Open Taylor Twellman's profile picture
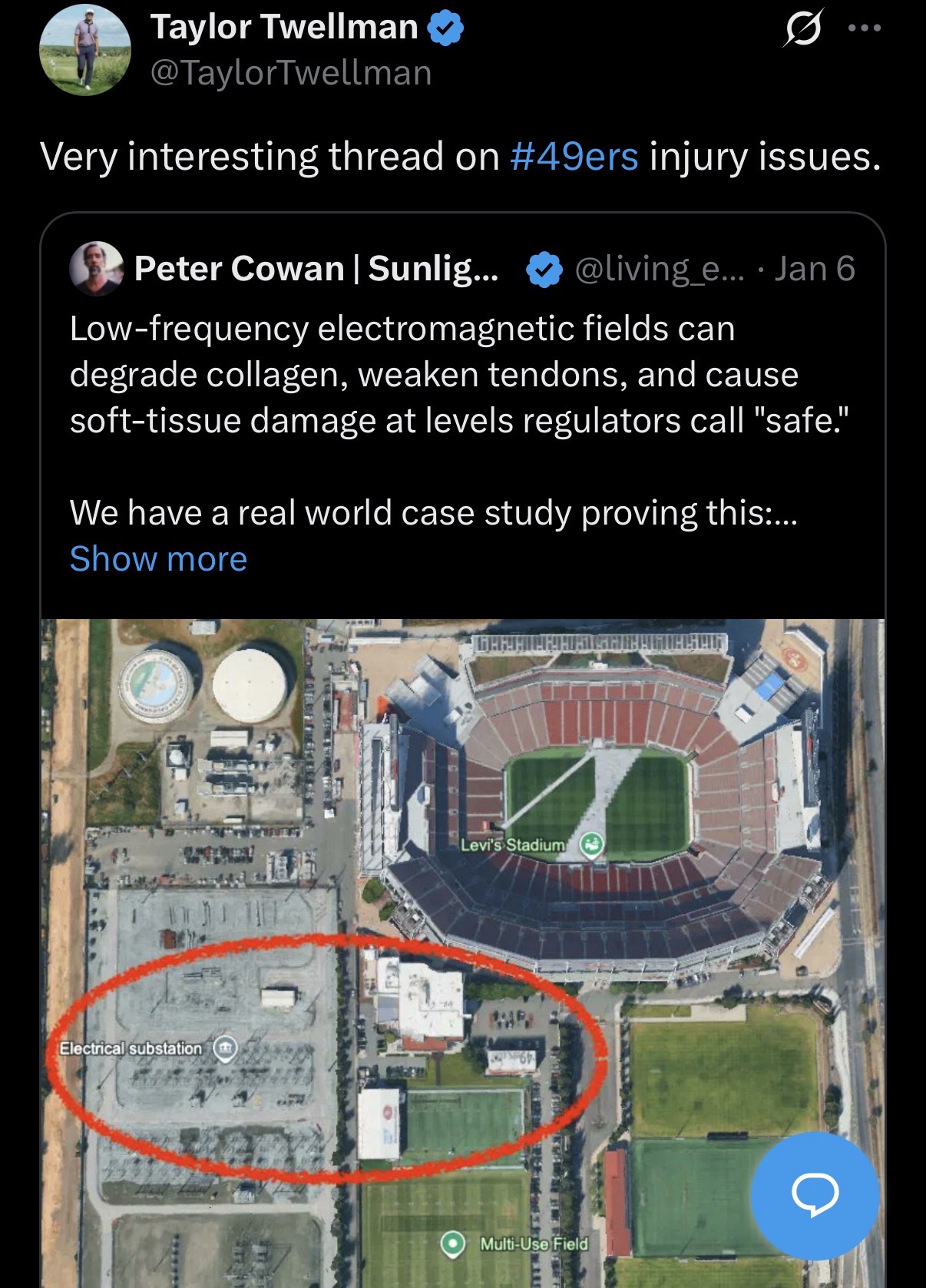 [84, 50]
